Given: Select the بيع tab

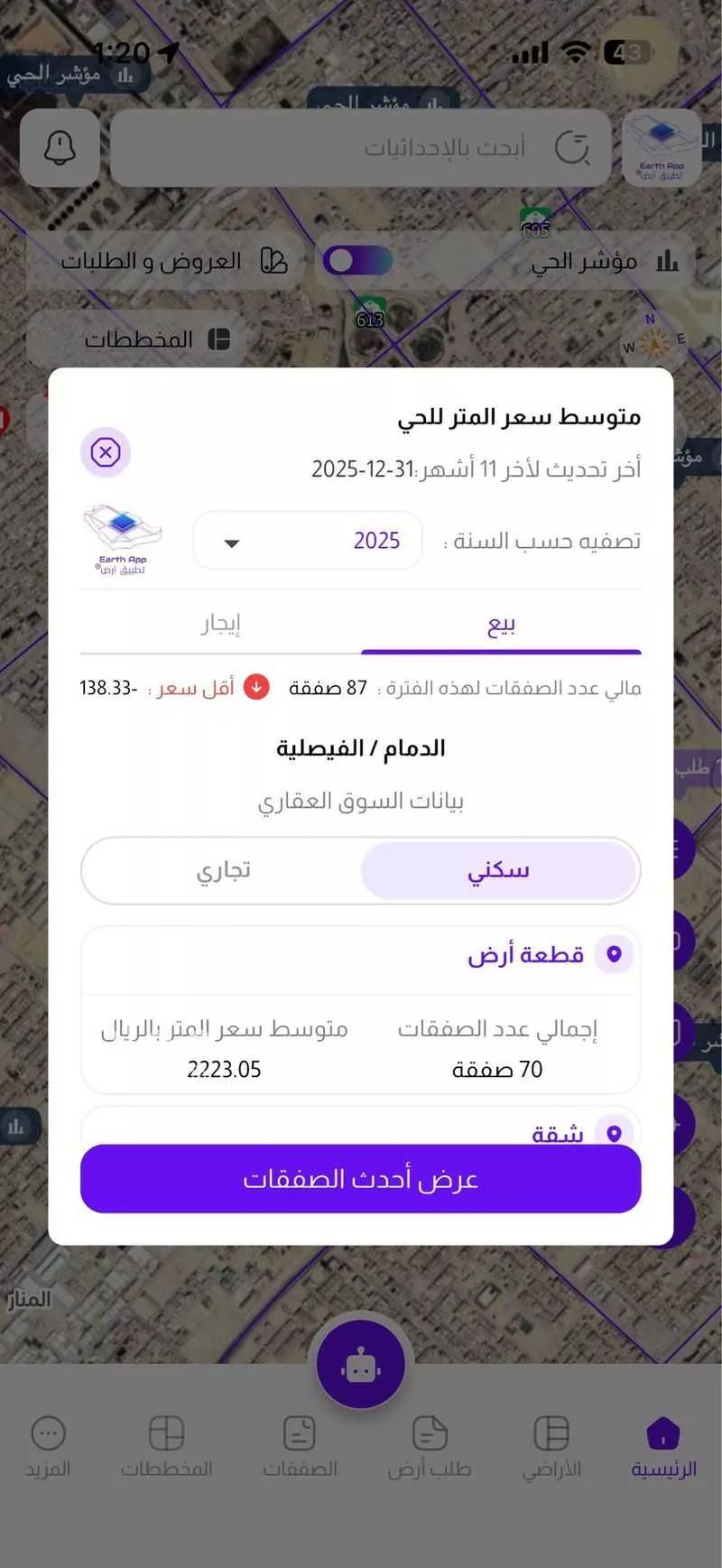Looking at the screenshot, I should pyautogui.click(x=500, y=624).
